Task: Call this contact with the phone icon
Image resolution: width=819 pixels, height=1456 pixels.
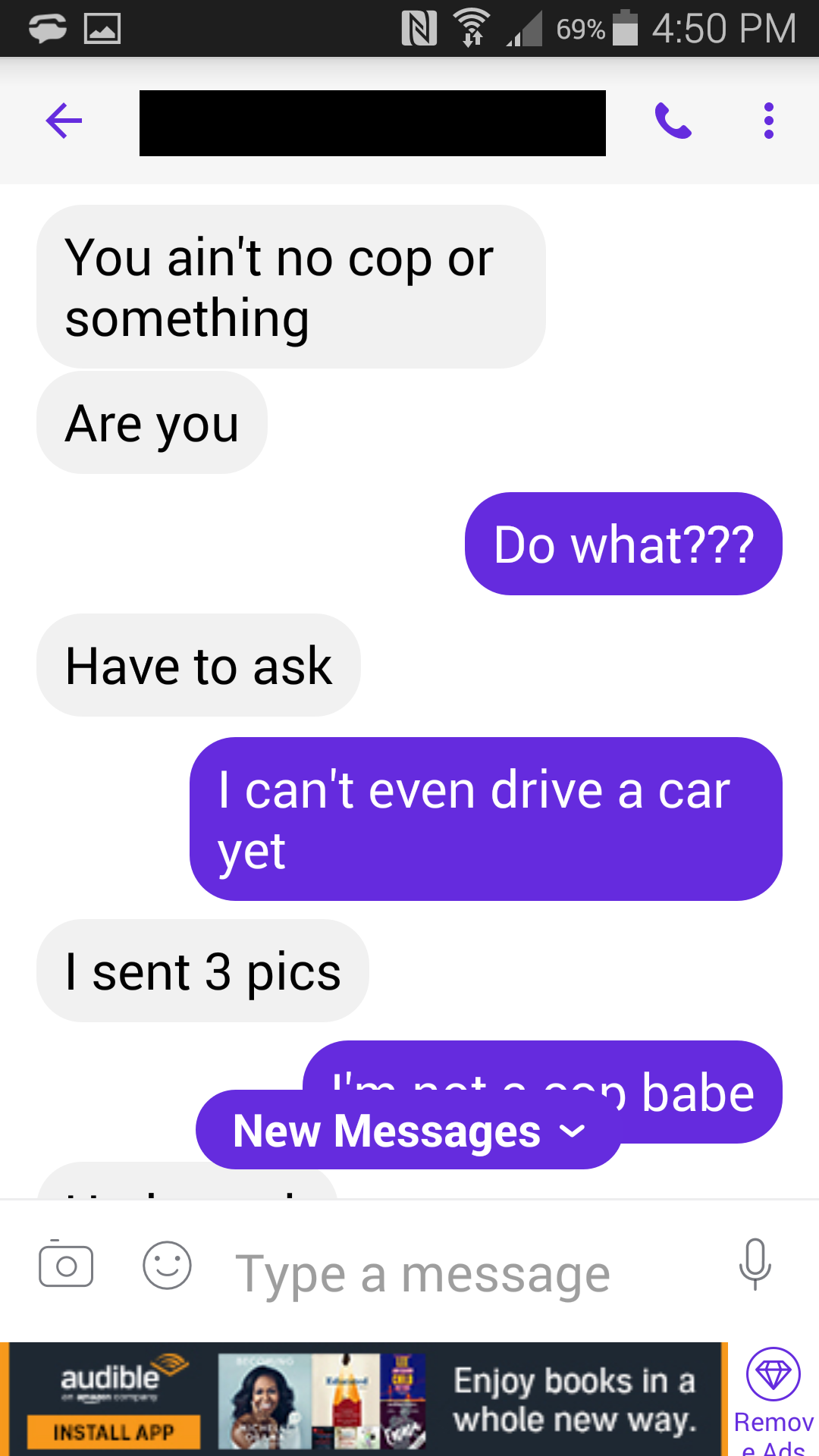Action: (x=673, y=121)
